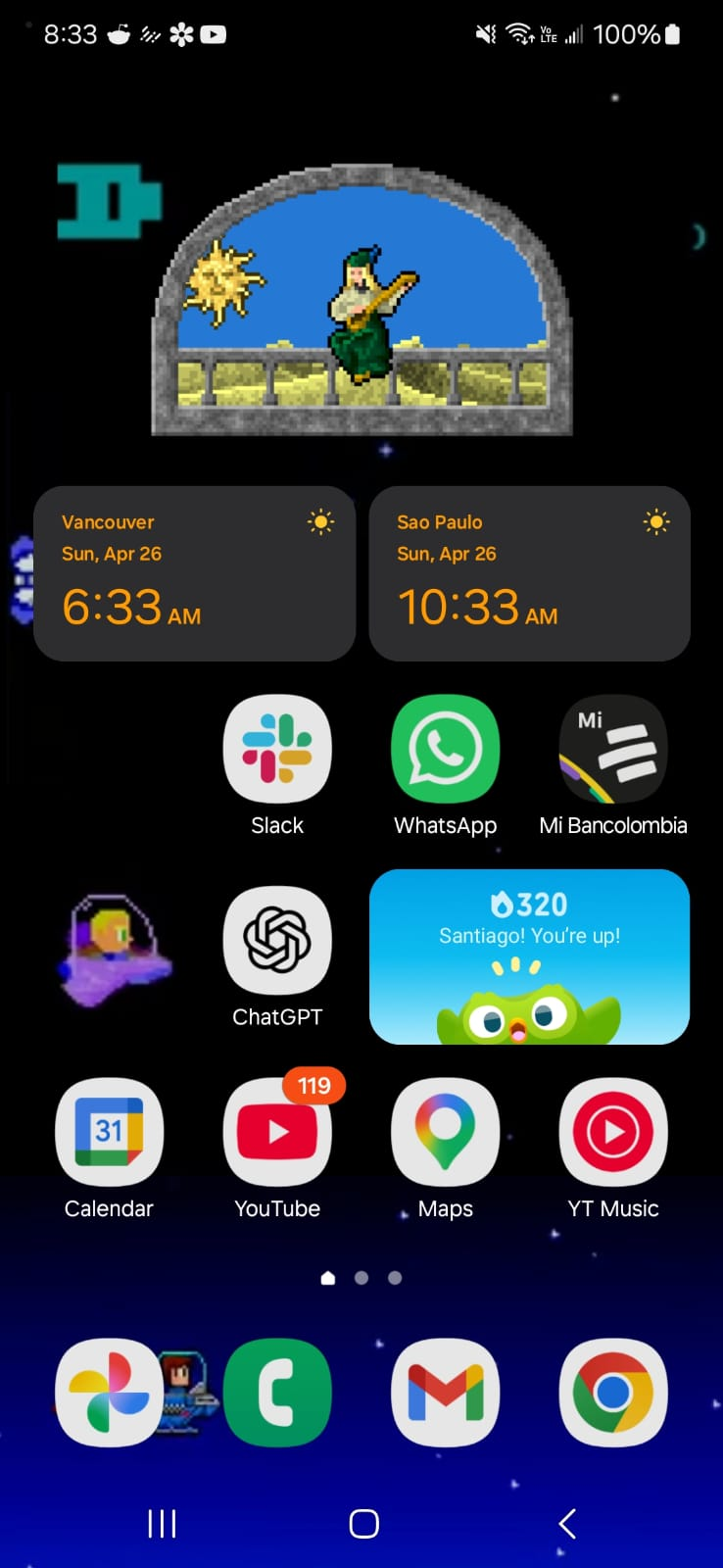The height and width of the screenshot is (1568, 723).
Task: Open YouTube with 119 notifications
Action: click(277, 1132)
